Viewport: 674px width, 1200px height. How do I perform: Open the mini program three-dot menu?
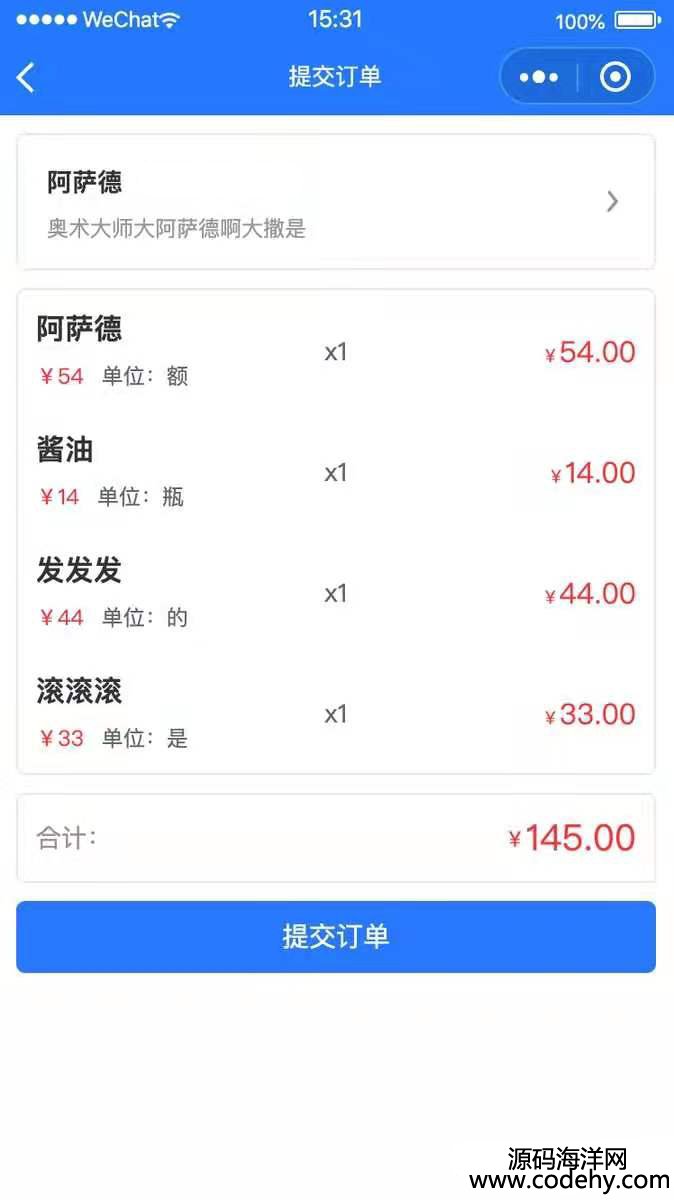(539, 77)
